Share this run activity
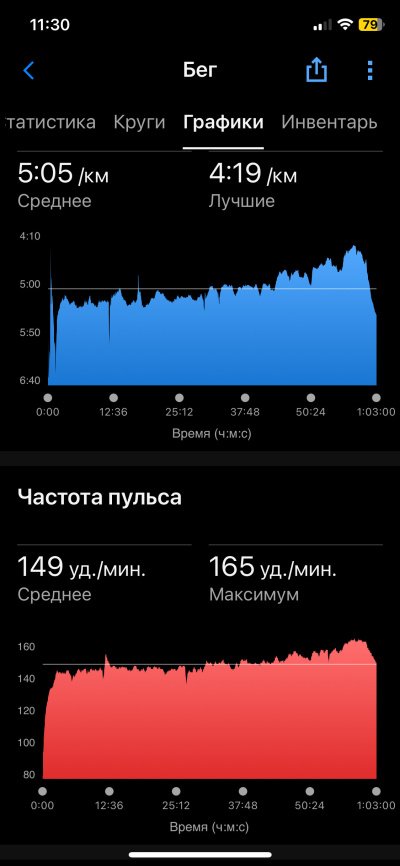This screenshot has width=400, height=866. point(317,71)
